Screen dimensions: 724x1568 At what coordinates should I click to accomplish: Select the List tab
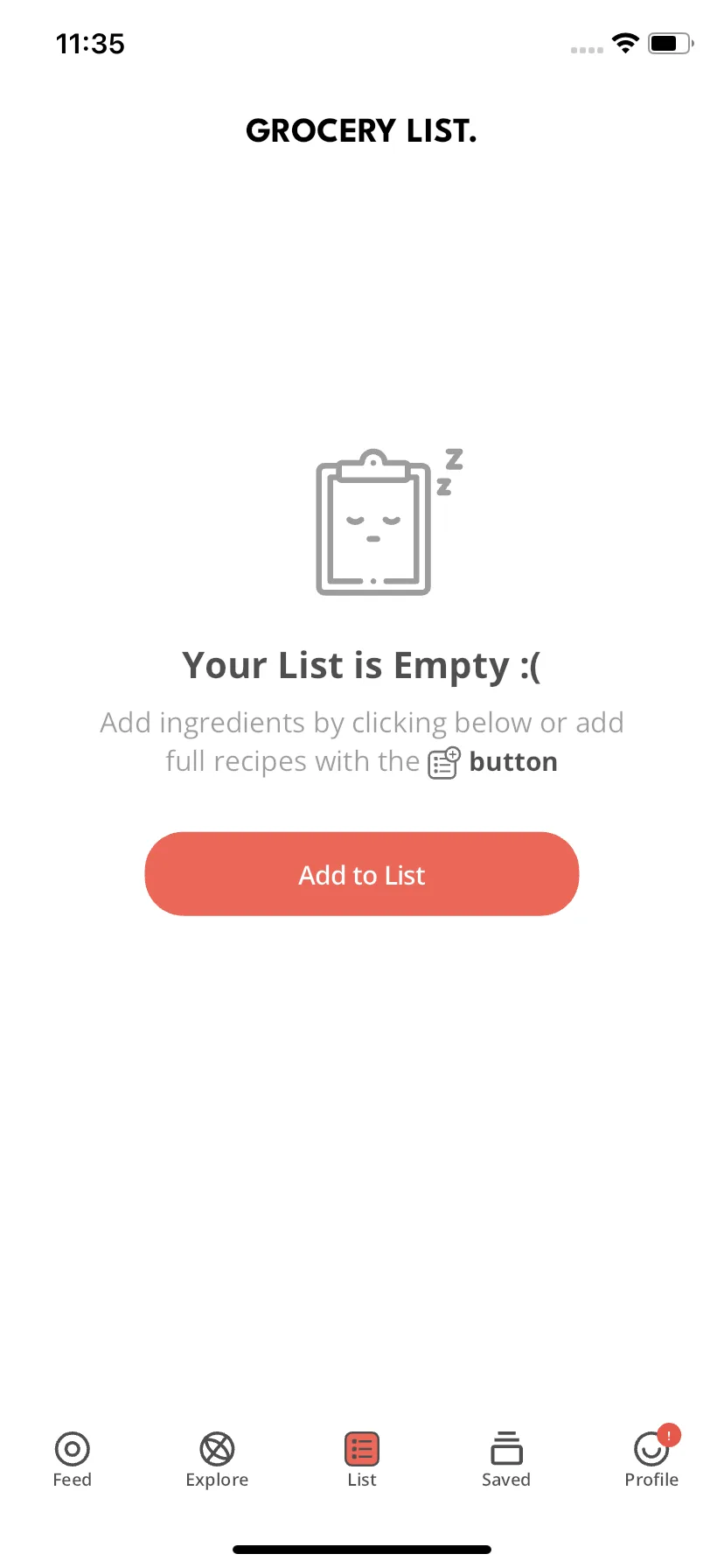(362, 1459)
